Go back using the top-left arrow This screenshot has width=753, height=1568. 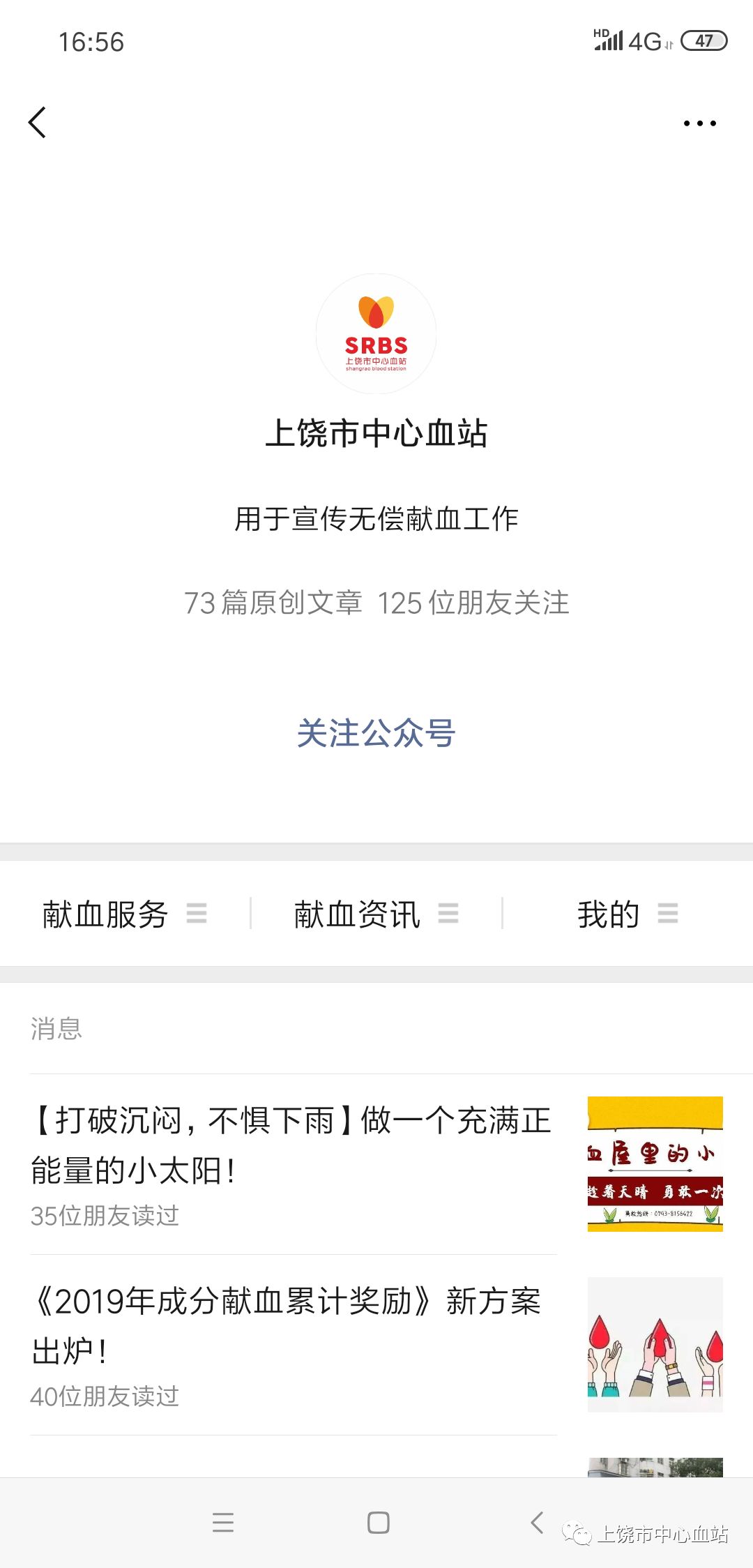click(38, 123)
